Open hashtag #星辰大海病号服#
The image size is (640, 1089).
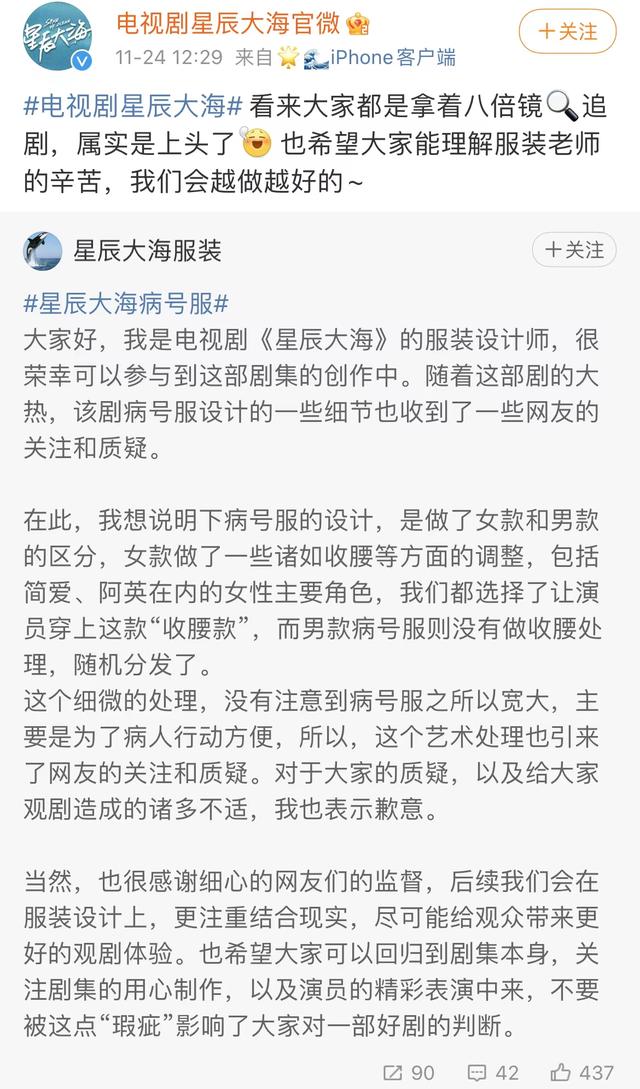tap(126, 302)
